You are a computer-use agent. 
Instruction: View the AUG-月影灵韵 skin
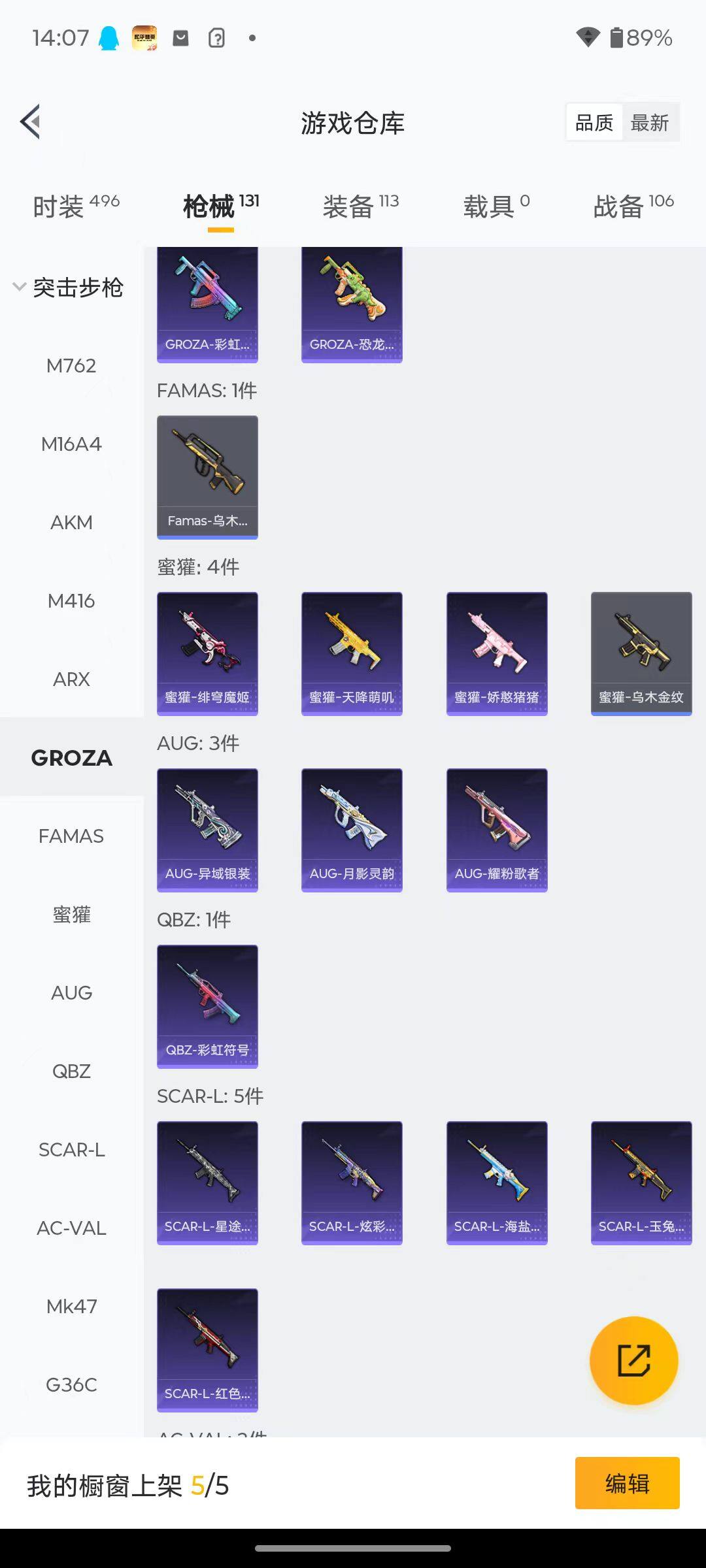(352, 830)
